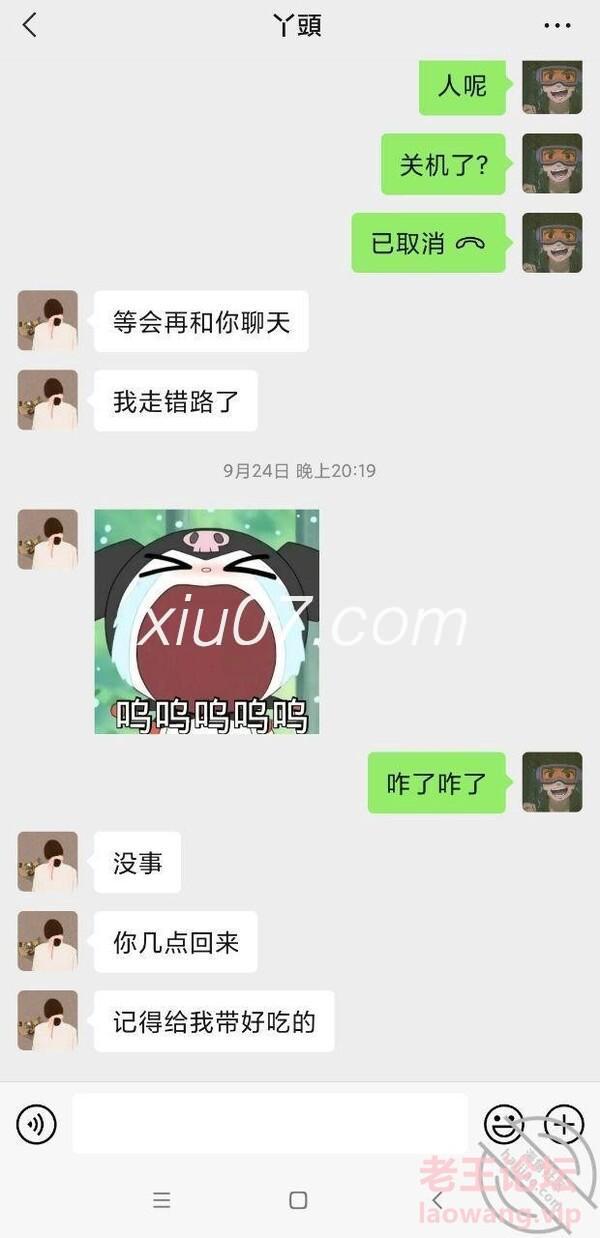Image resolution: width=600 pixels, height=1238 pixels.
Task: Open the 呜呜呜呜呜 crying sticker
Action: tap(206, 621)
